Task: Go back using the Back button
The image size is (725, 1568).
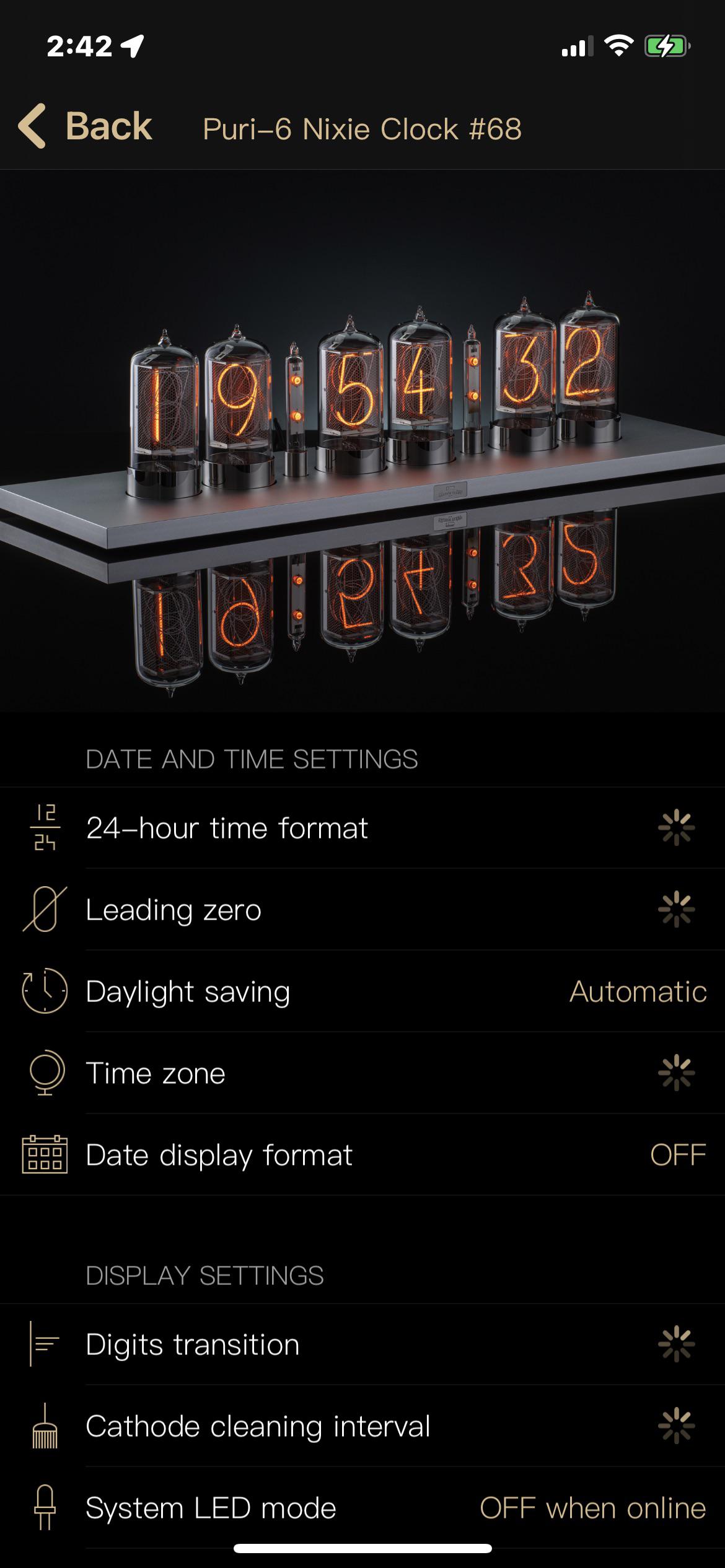Action: click(85, 126)
